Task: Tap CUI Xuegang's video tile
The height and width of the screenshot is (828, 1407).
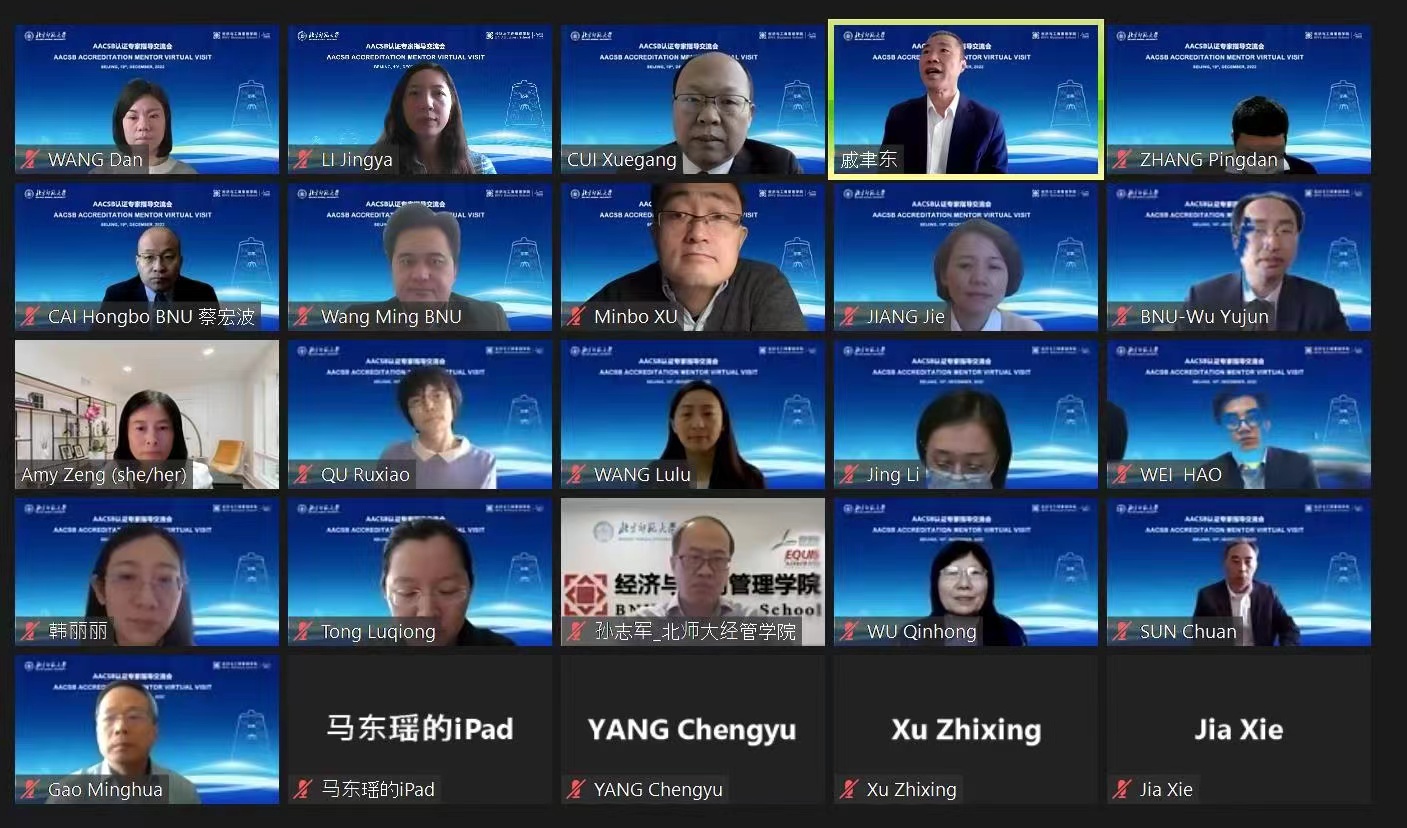Action: point(693,99)
